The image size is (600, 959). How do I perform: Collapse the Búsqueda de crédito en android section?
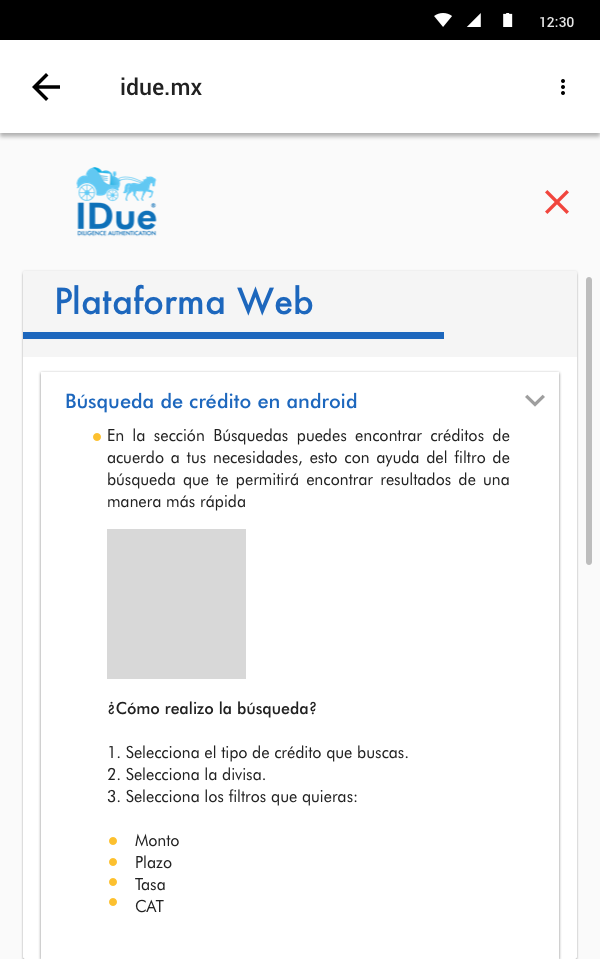click(x=535, y=401)
